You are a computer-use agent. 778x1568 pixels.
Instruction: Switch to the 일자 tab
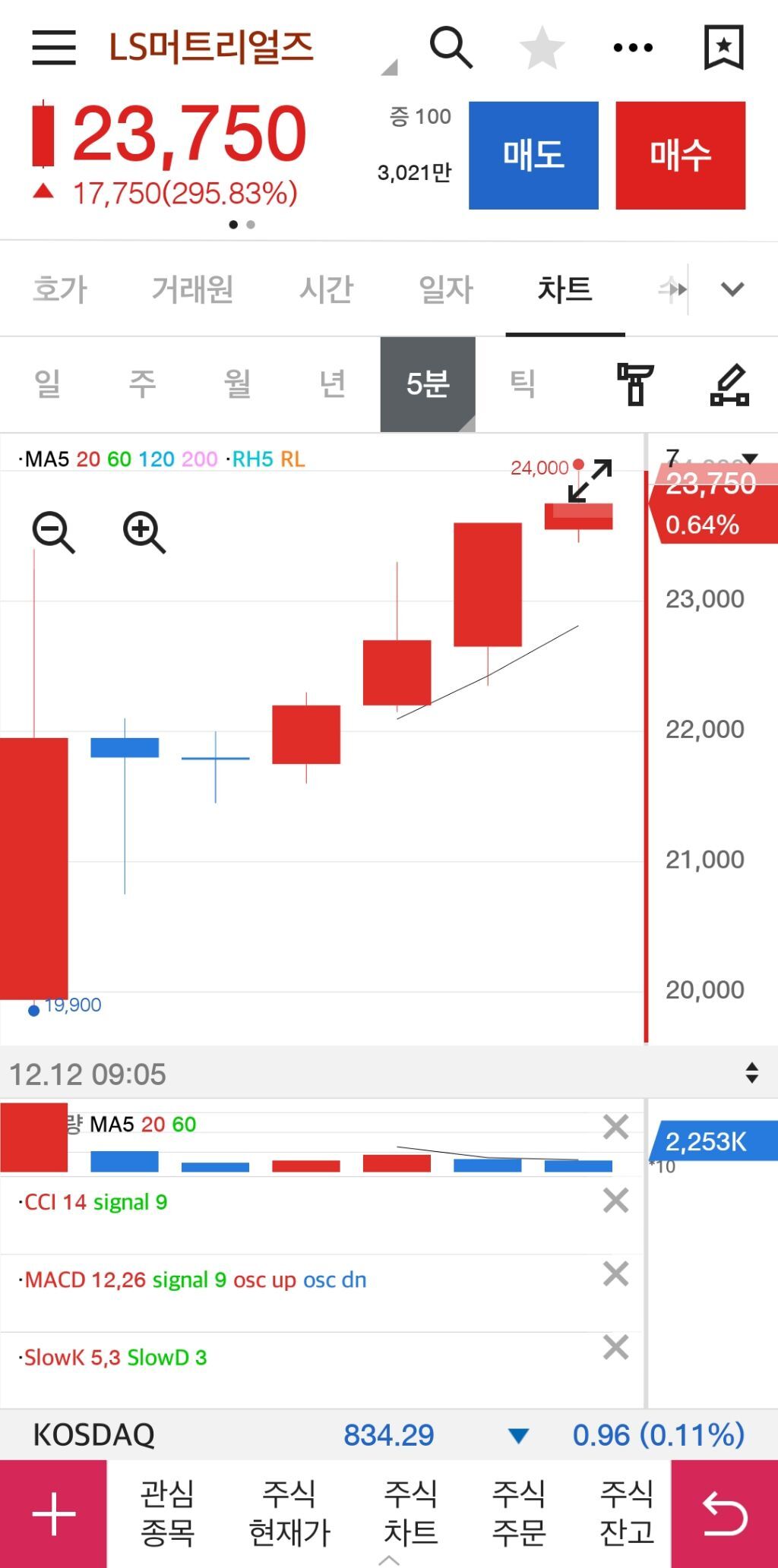[446, 289]
